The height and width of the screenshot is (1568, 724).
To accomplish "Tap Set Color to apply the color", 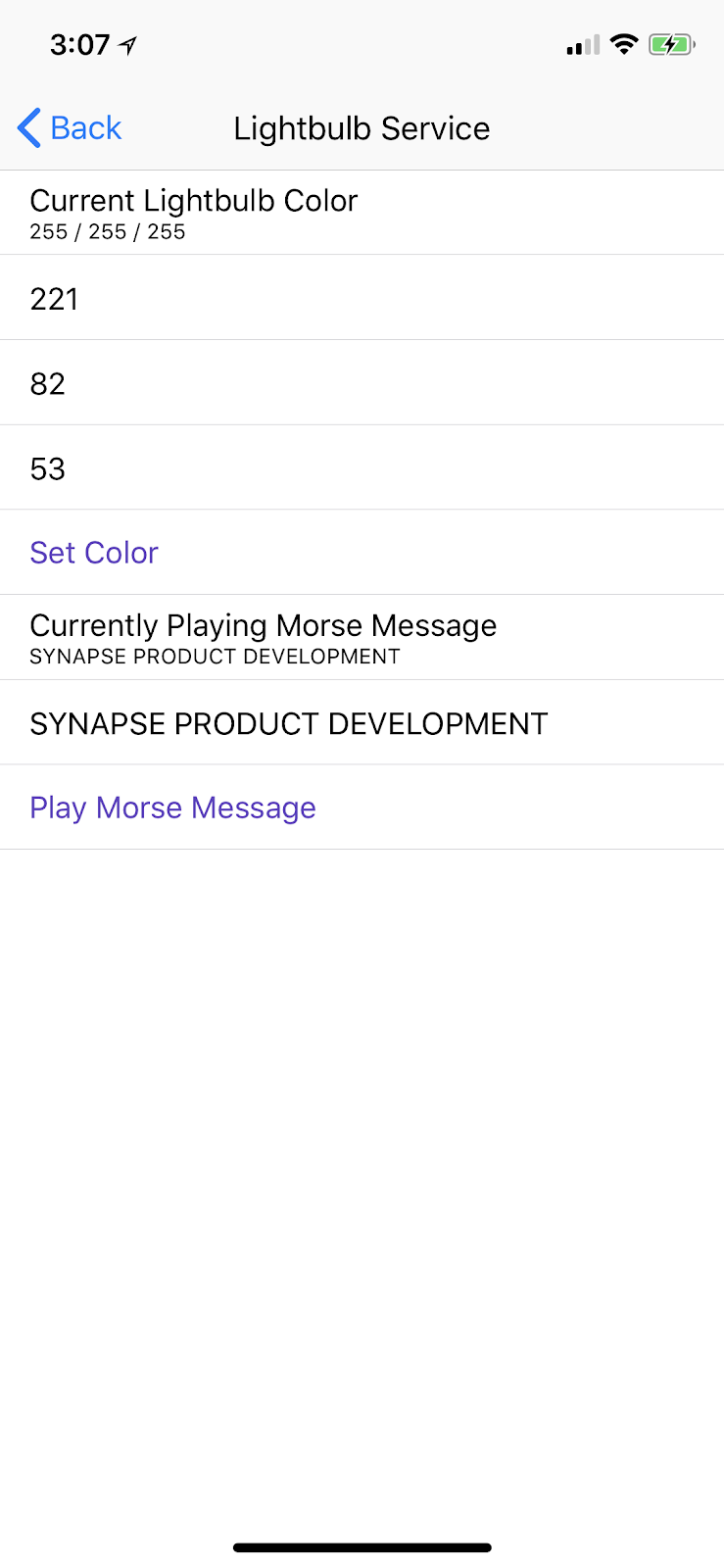I will click(x=94, y=553).
